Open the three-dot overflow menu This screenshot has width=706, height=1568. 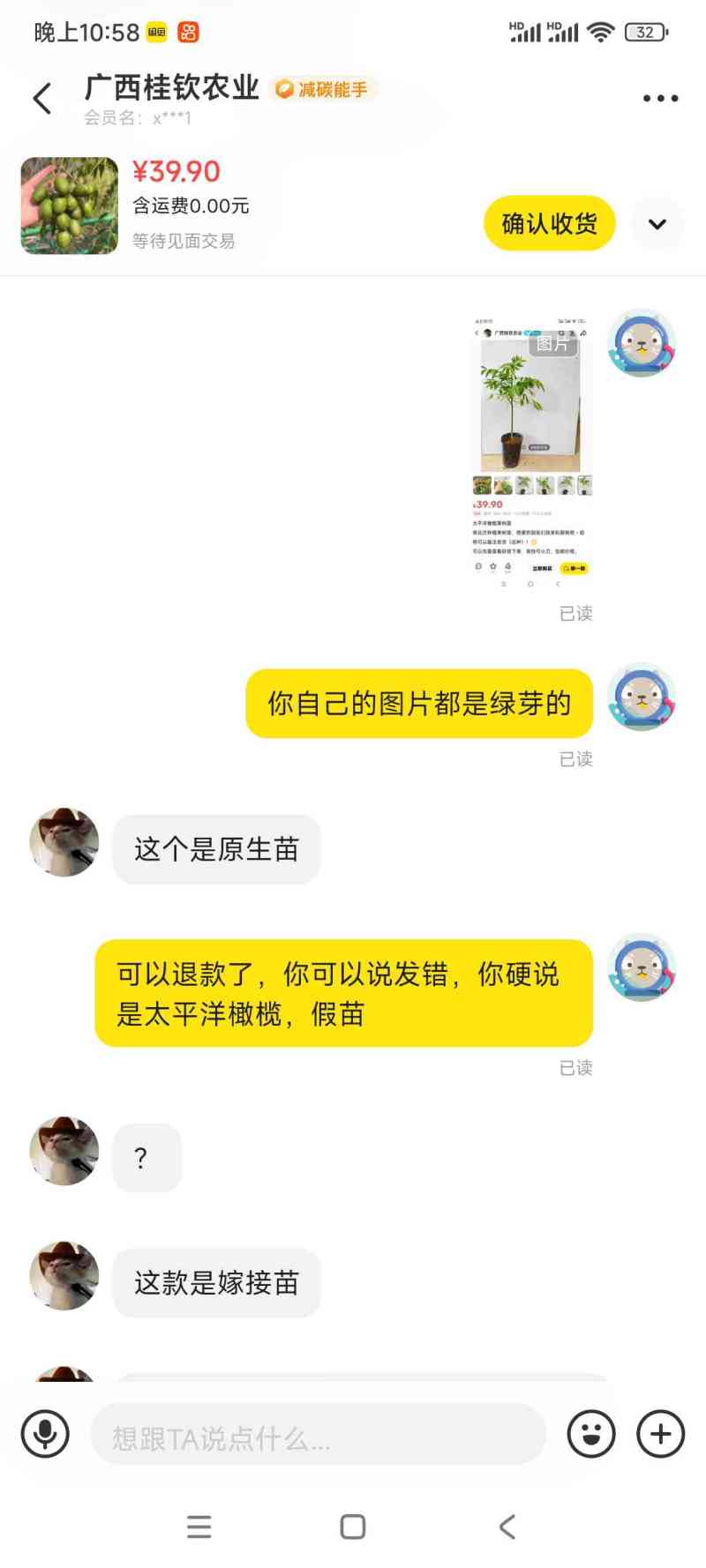pyautogui.click(x=660, y=99)
